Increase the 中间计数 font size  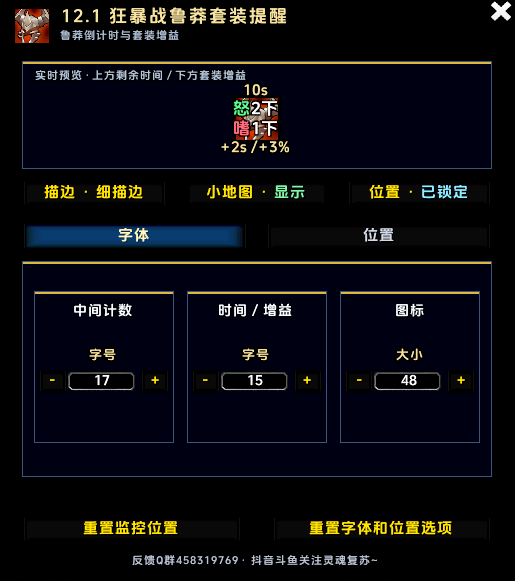[155, 381]
